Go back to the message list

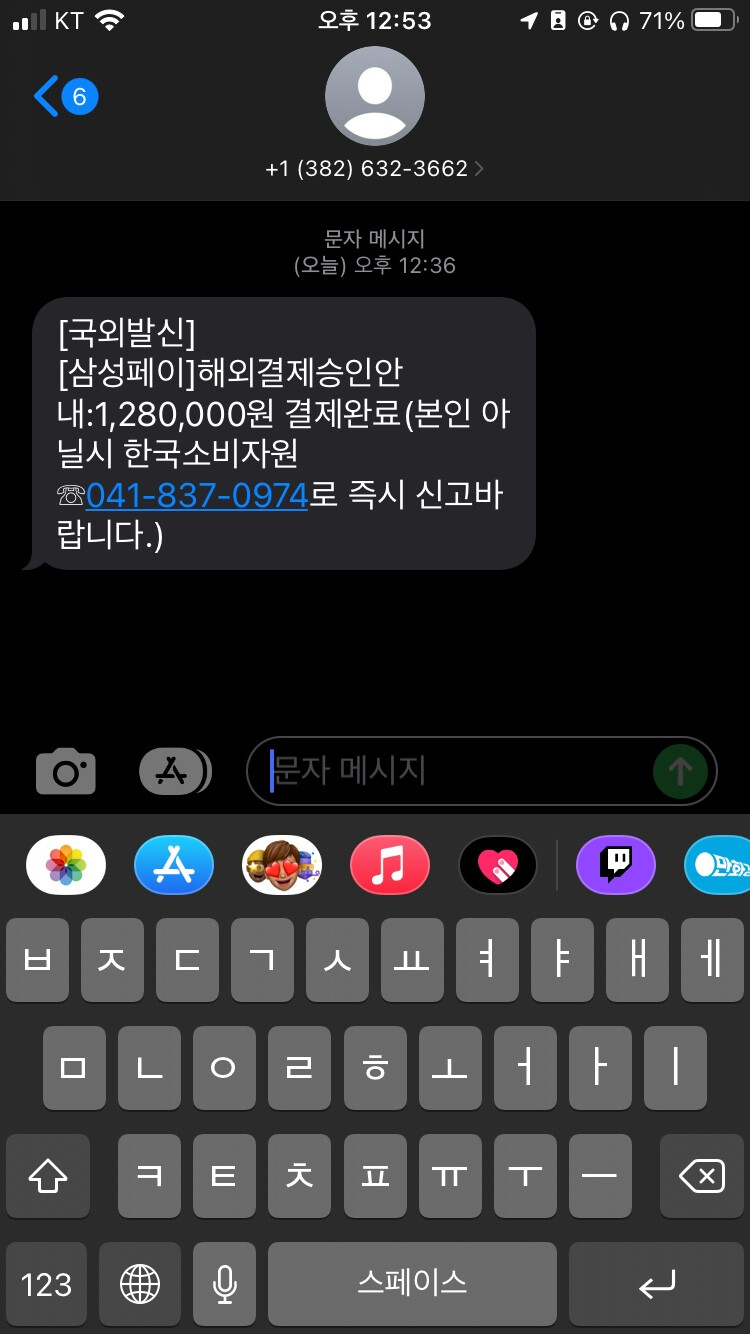[x=62, y=97]
